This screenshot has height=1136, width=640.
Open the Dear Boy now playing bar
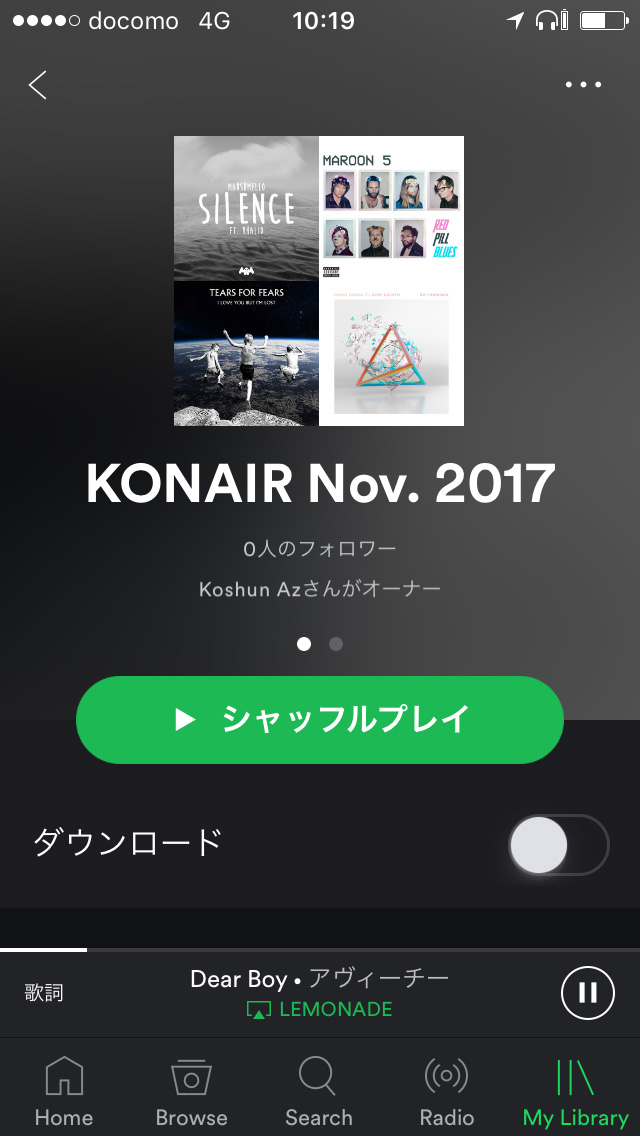pyautogui.click(x=320, y=978)
